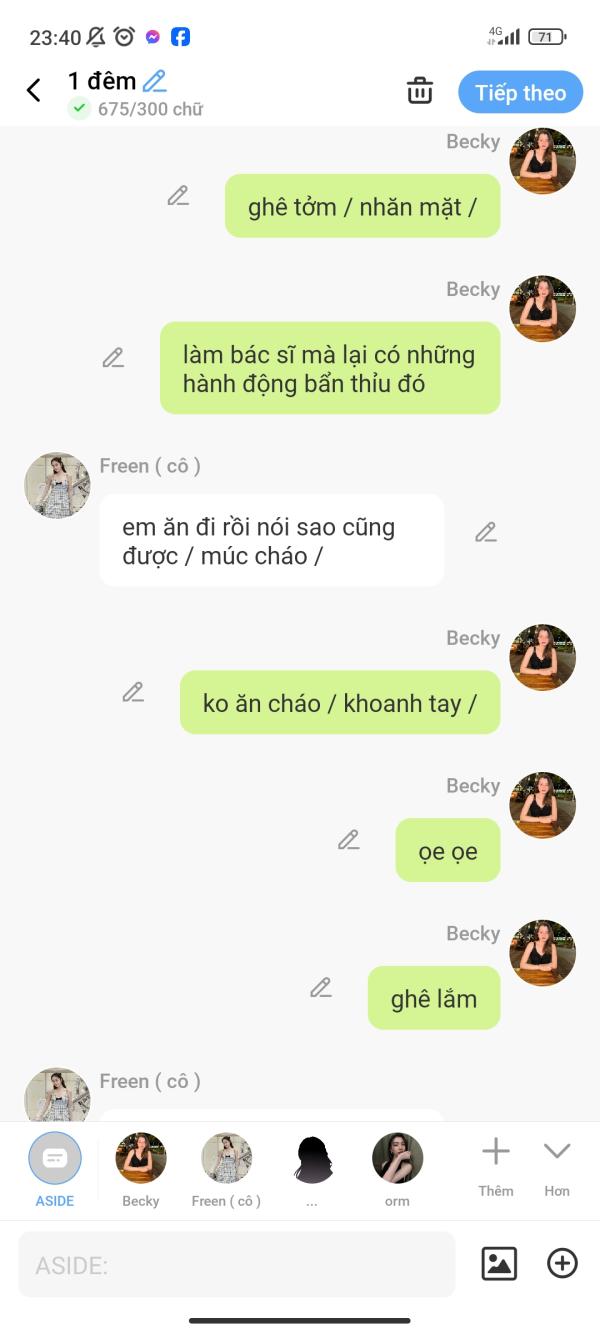Edit the story title "1 đêm"
The width and height of the screenshot is (600, 1333).
pos(154,81)
